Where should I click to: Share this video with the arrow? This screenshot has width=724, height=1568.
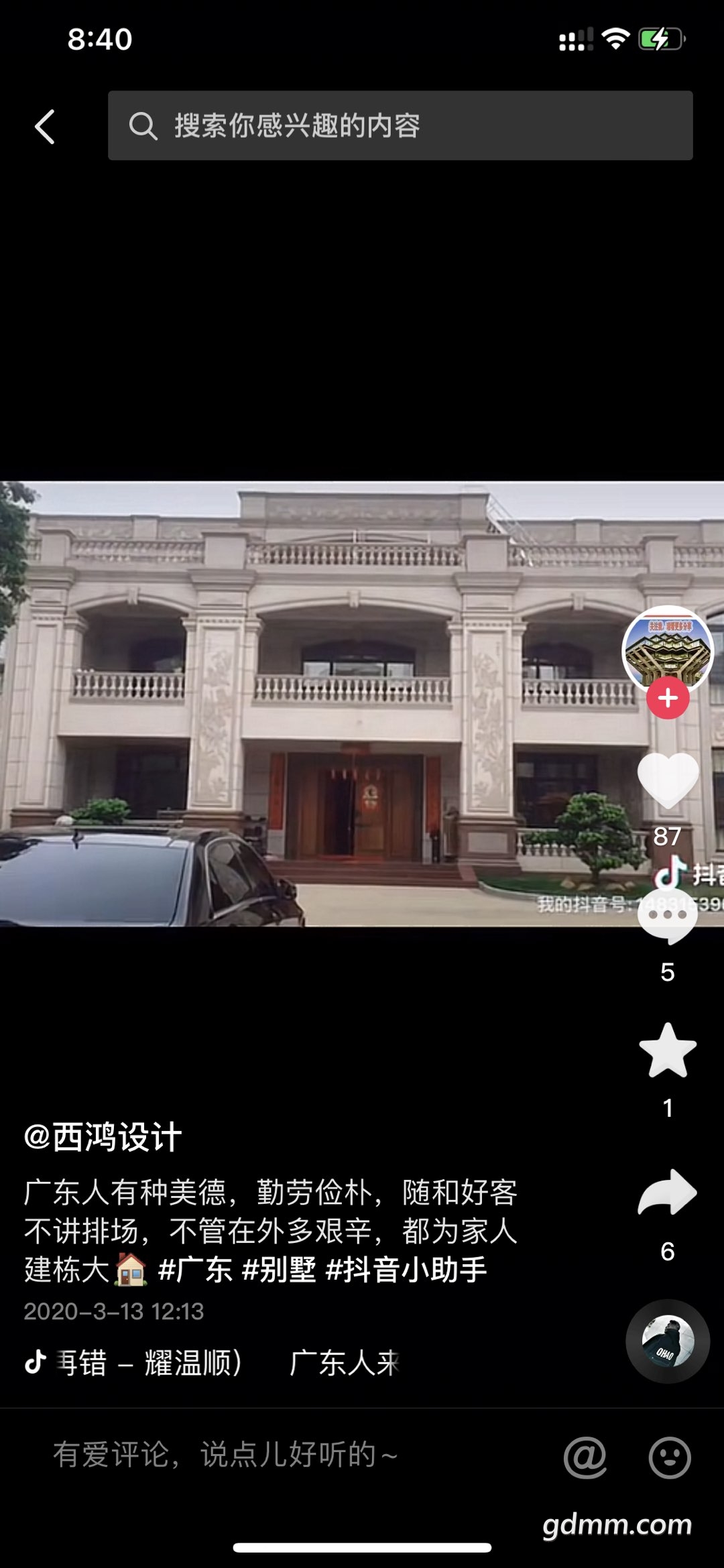[668, 1193]
